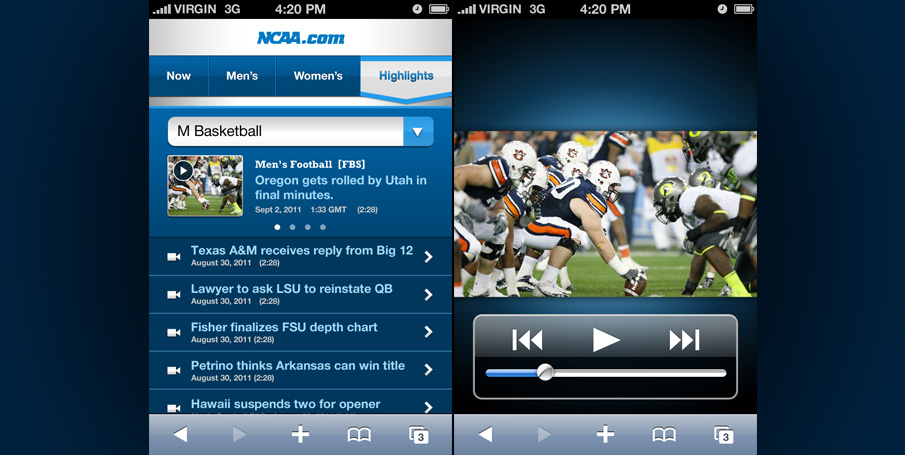
Task: Open Petrino thinks Arkansas can win title
Action: click(x=300, y=370)
